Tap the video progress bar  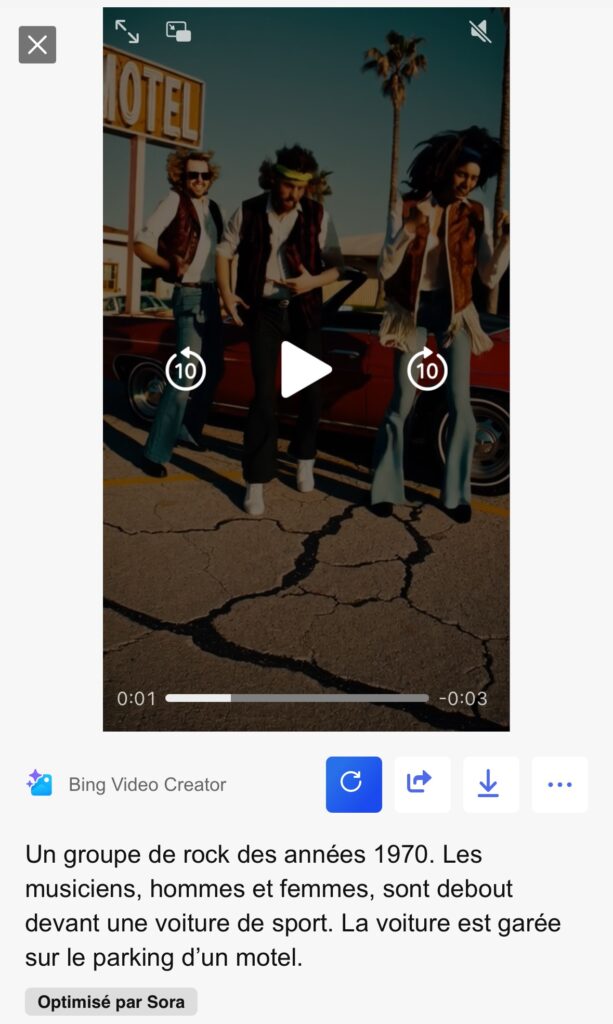click(x=297, y=698)
